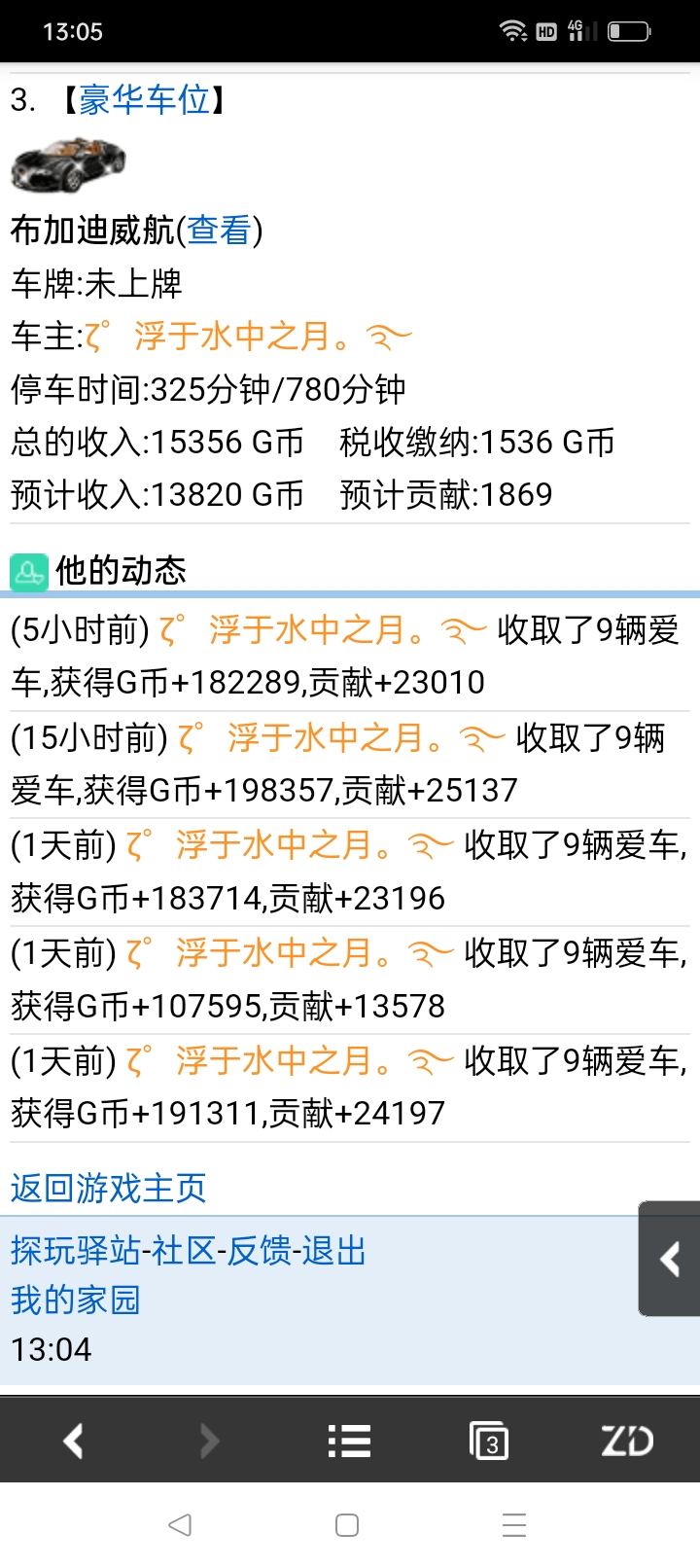
Task: Open the 豪华车位 link
Action: point(144,99)
